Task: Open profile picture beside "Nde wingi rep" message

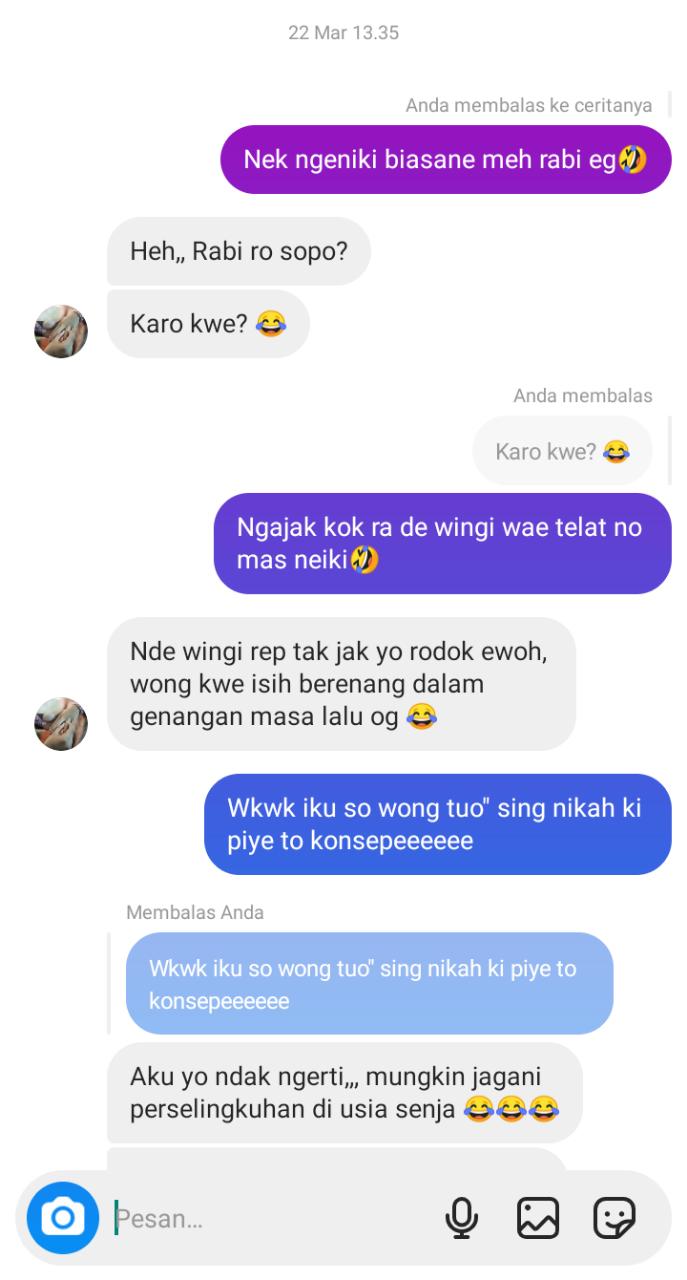Action: pos(61,723)
